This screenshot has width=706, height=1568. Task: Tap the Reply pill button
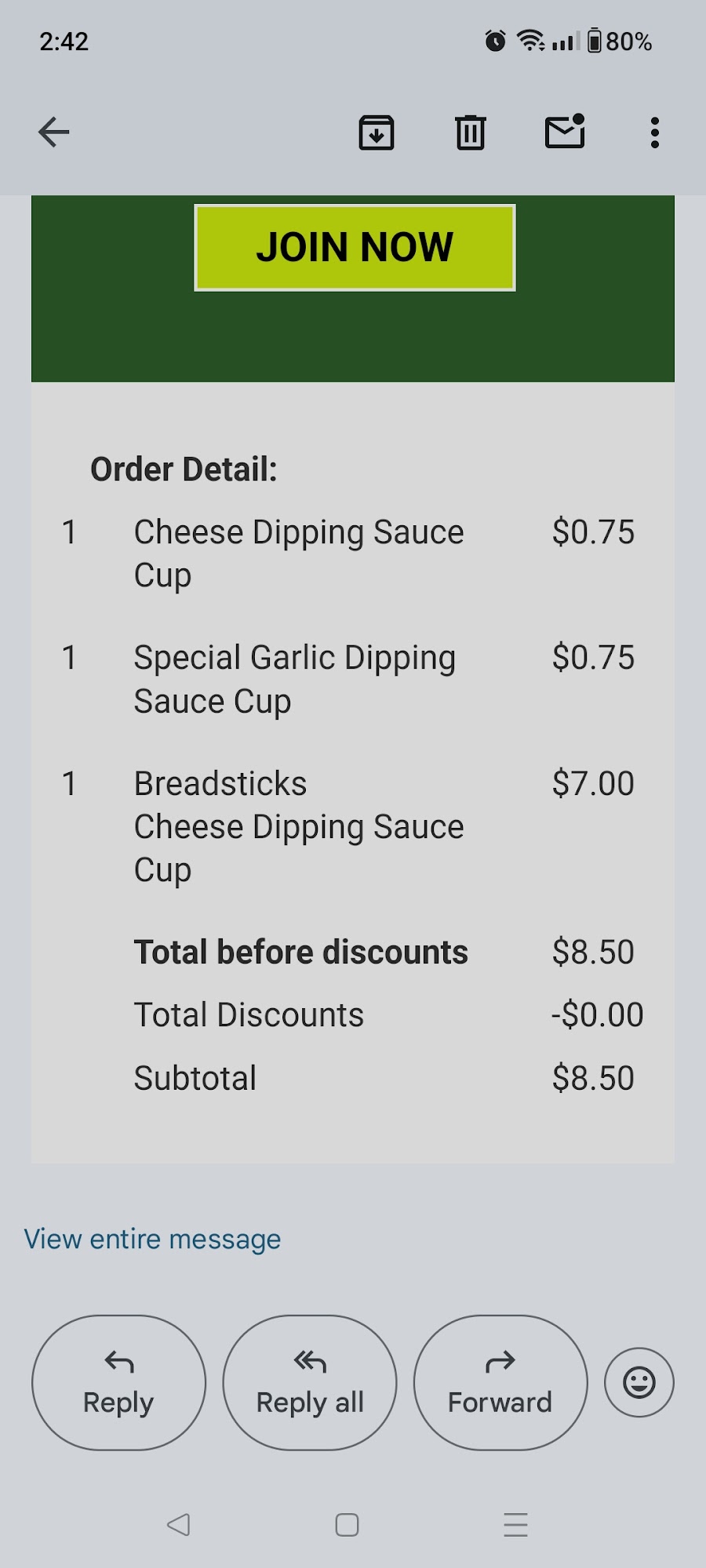point(118,1382)
